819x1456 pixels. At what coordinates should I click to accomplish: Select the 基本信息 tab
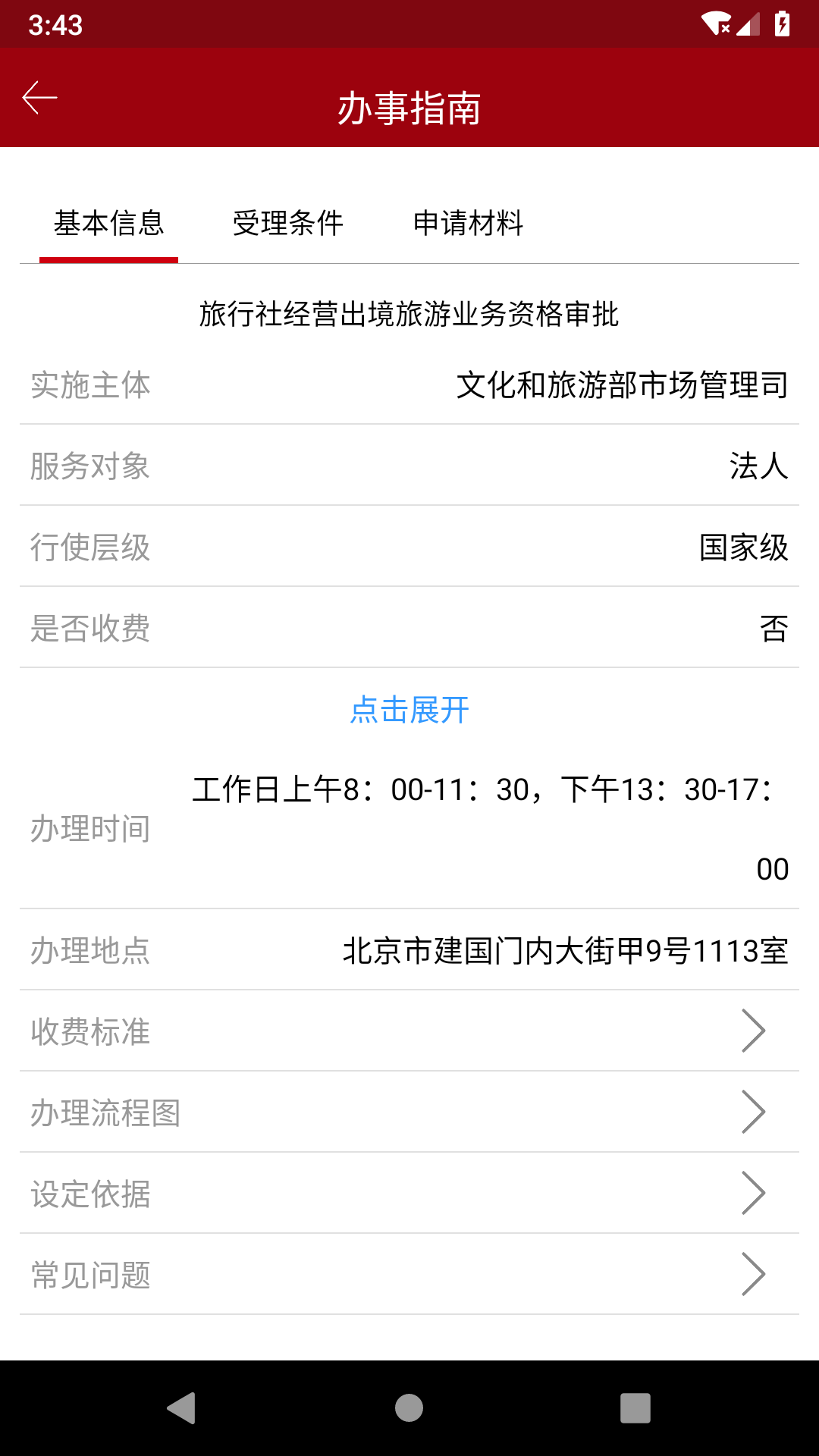point(108,224)
